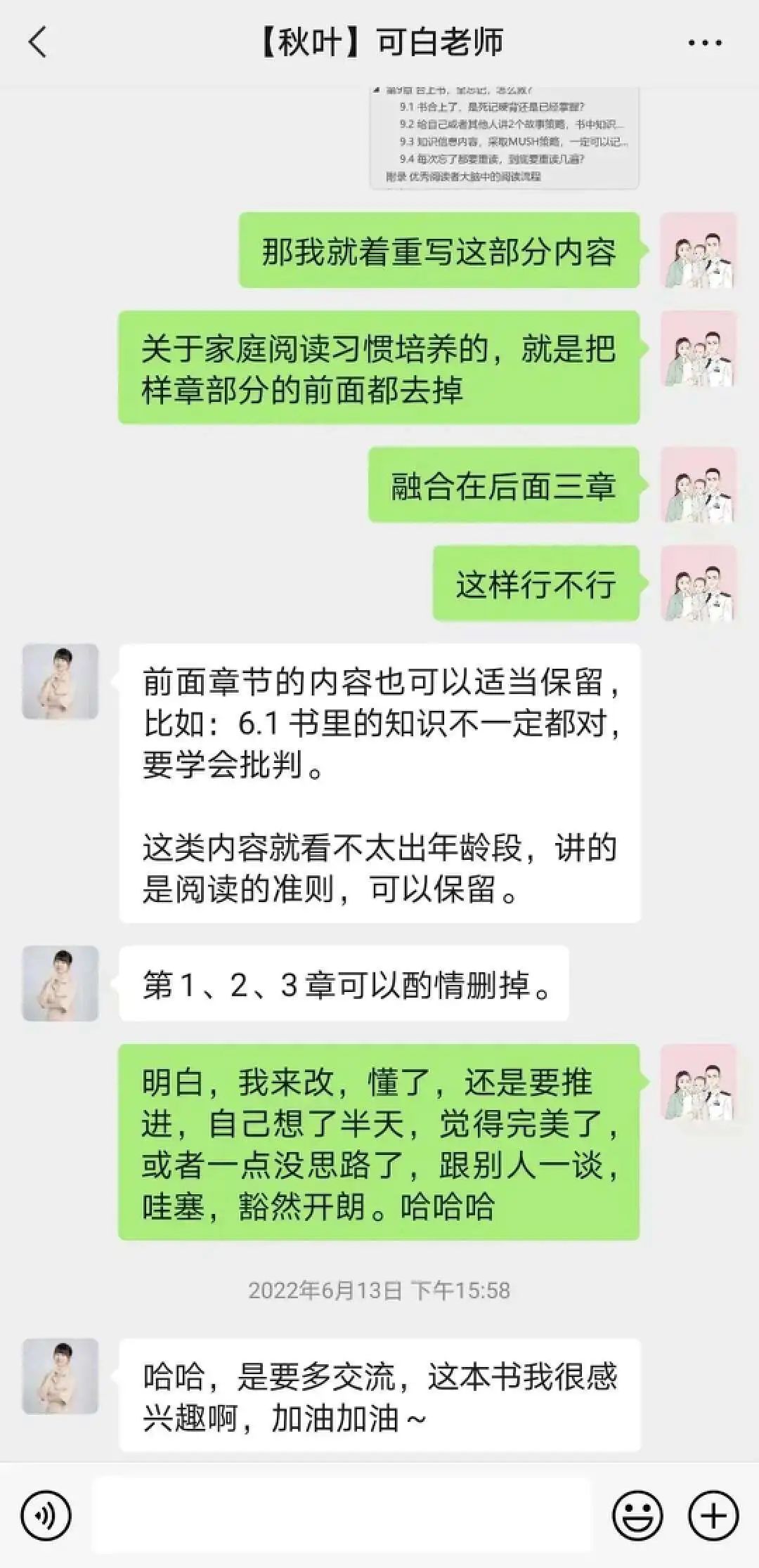Image resolution: width=759 pixels, height=1568 pixels.
Task: Open the shared book outline image
Action: [505, 138]
